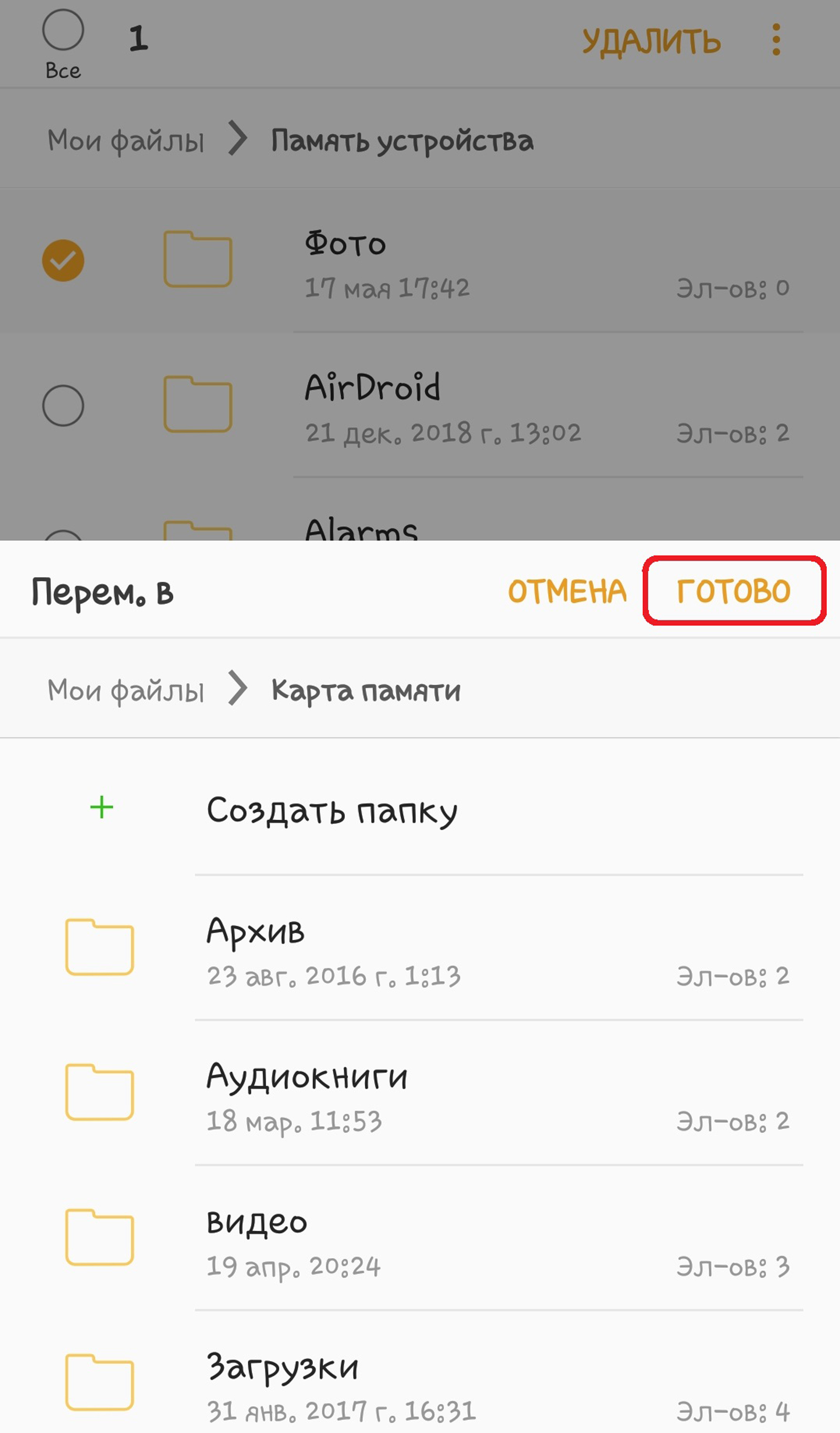Check the AirDroid folder

click(x=63, y=405)
